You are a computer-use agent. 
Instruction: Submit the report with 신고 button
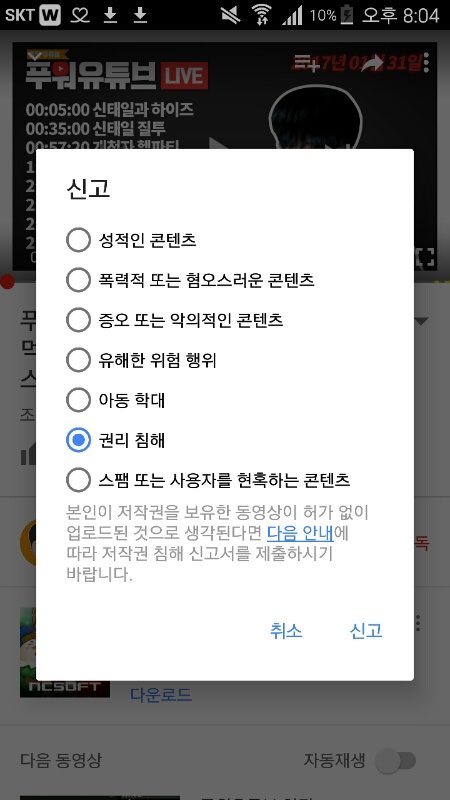(366, 631)
